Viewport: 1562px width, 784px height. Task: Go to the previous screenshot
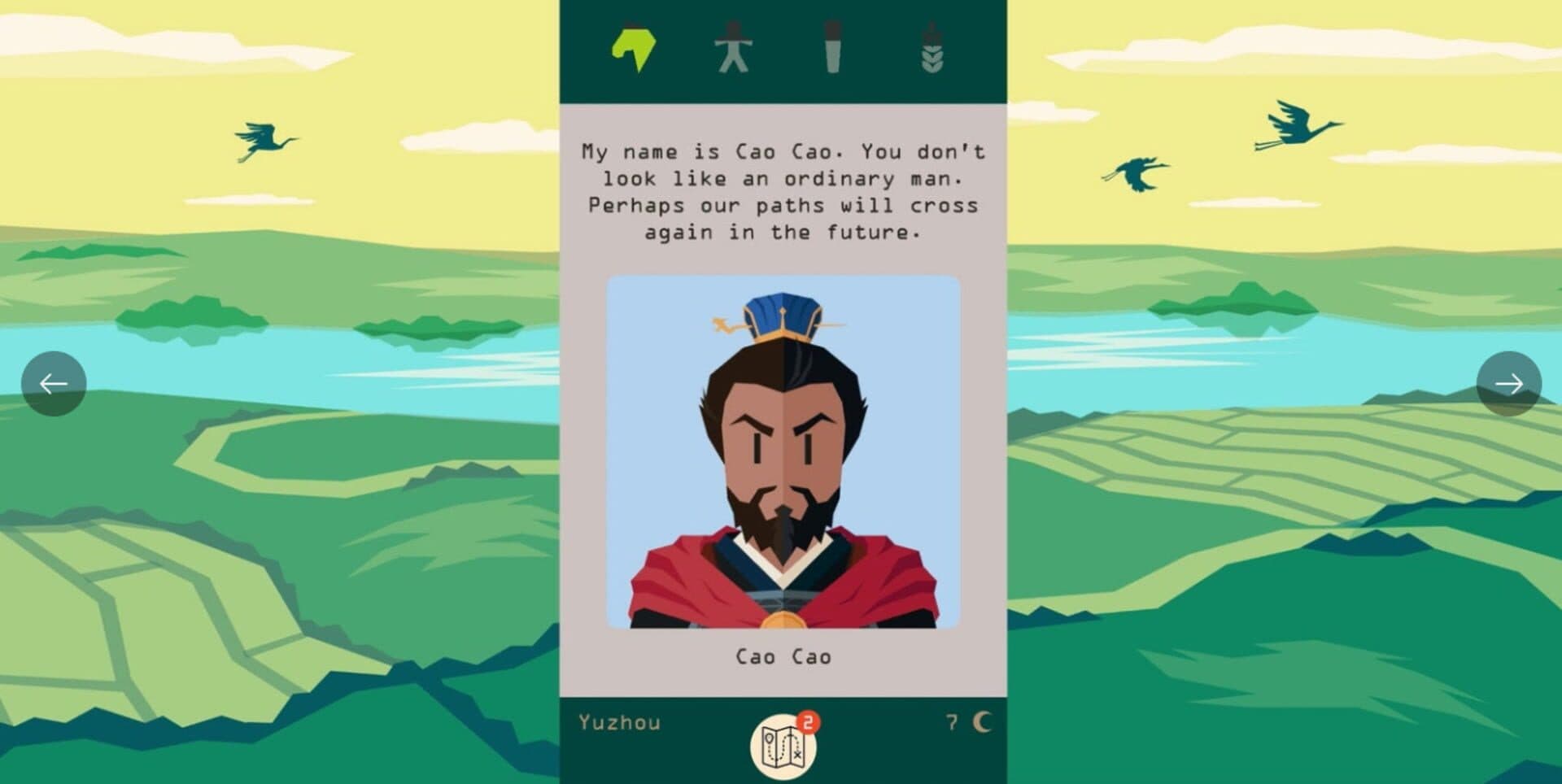54,384
